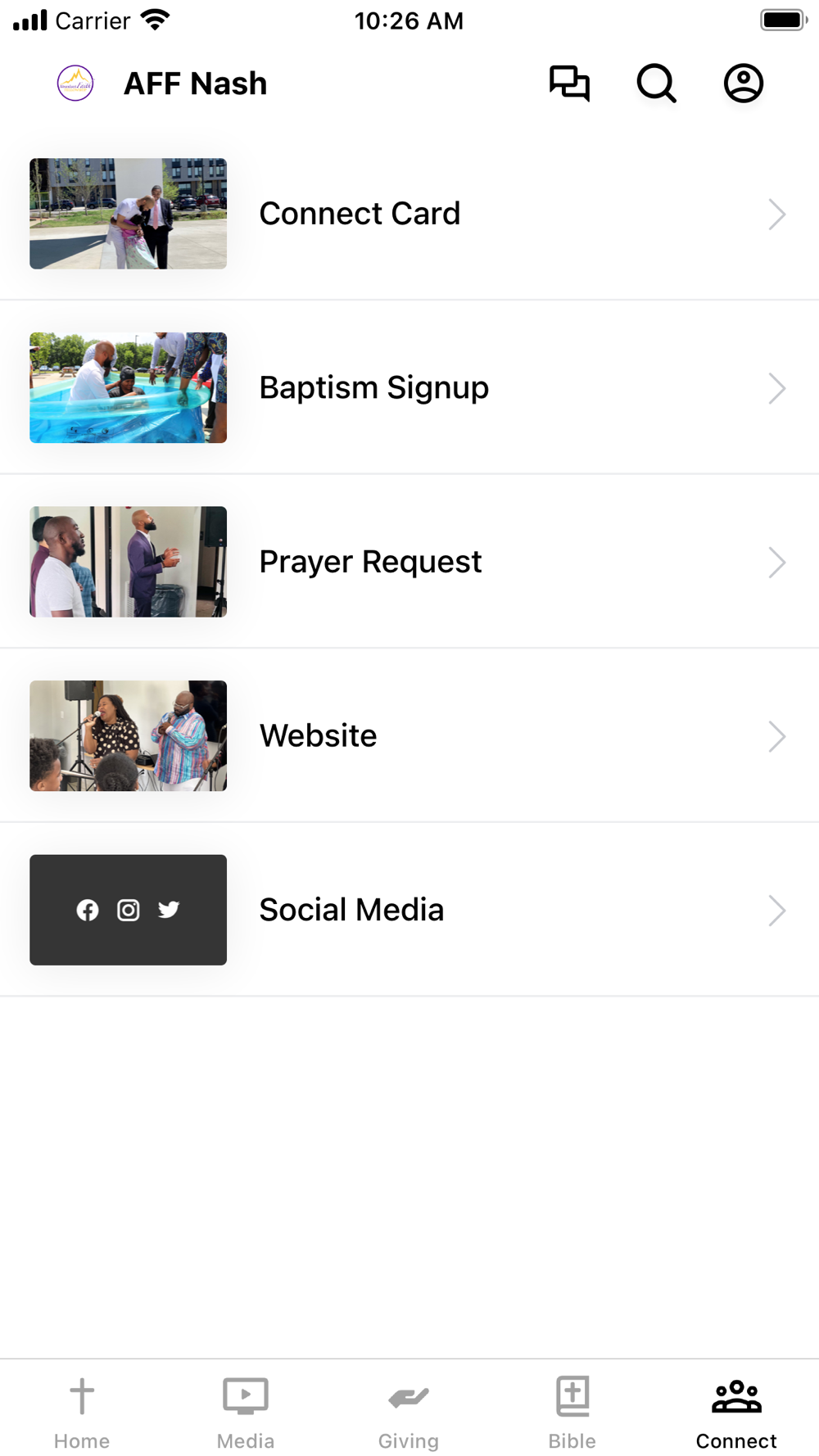The width and height of the screenshot is (819, 1456).
Task: Open the Website row
Action: coord(409,735)
